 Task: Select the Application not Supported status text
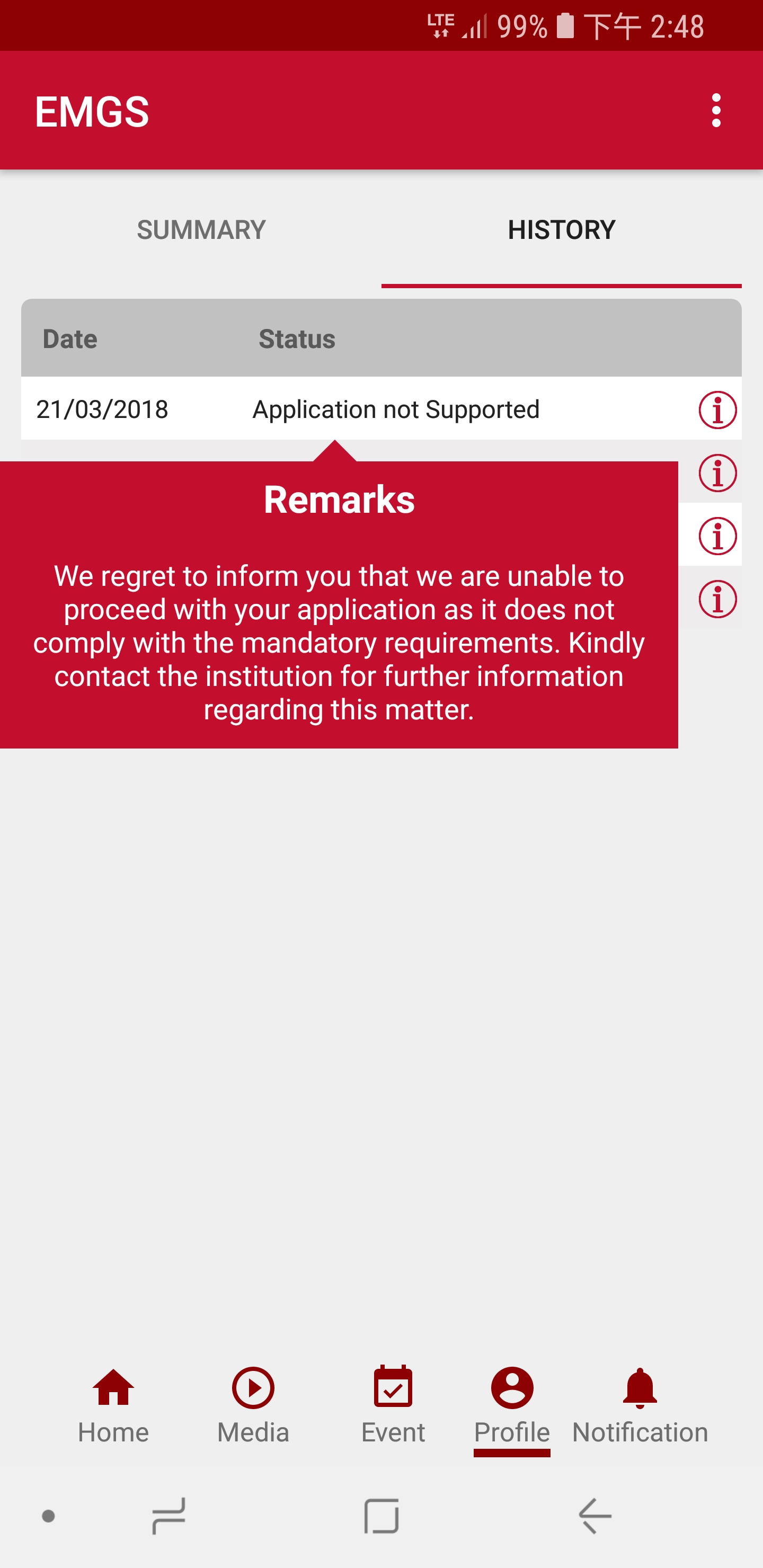click(x=396, y=409)
